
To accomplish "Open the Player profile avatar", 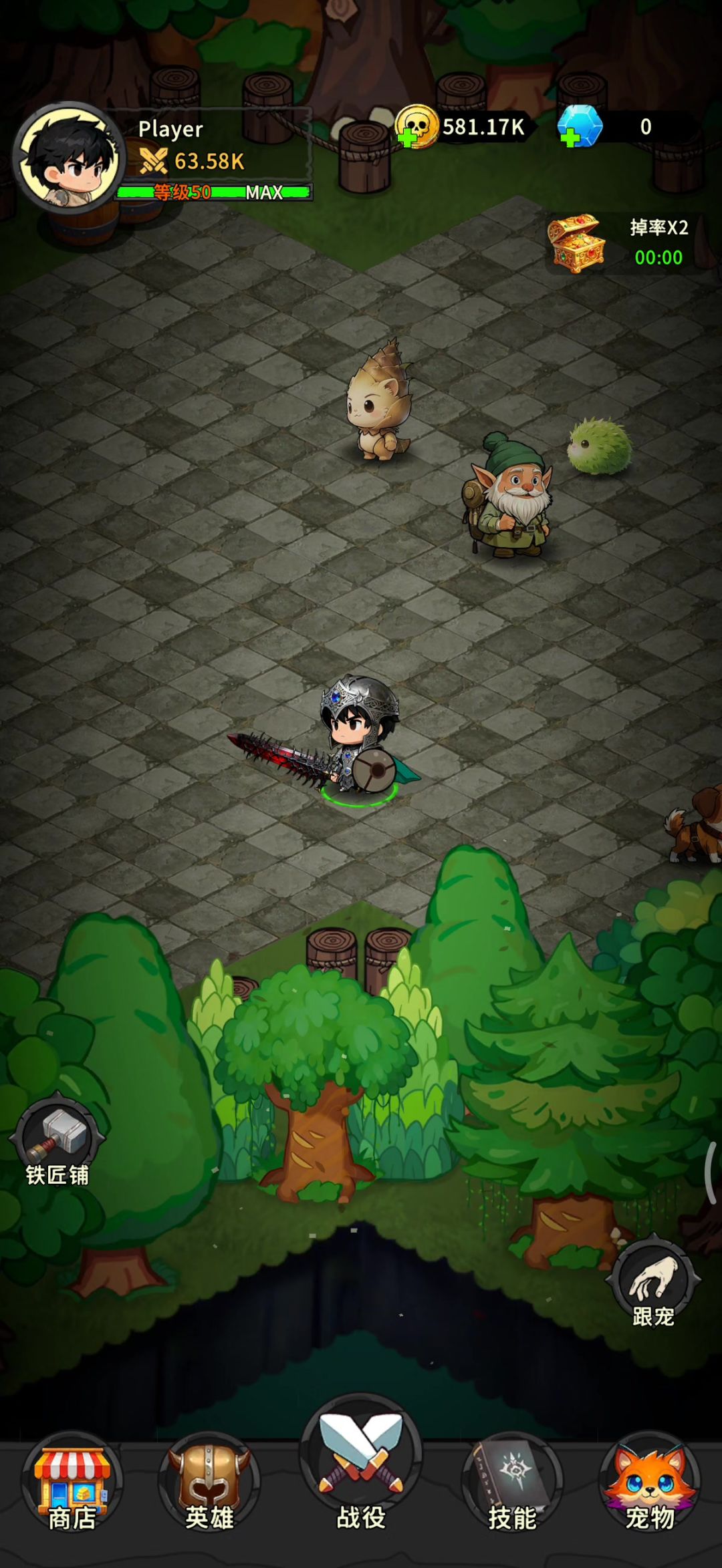I will click(69, 159).
